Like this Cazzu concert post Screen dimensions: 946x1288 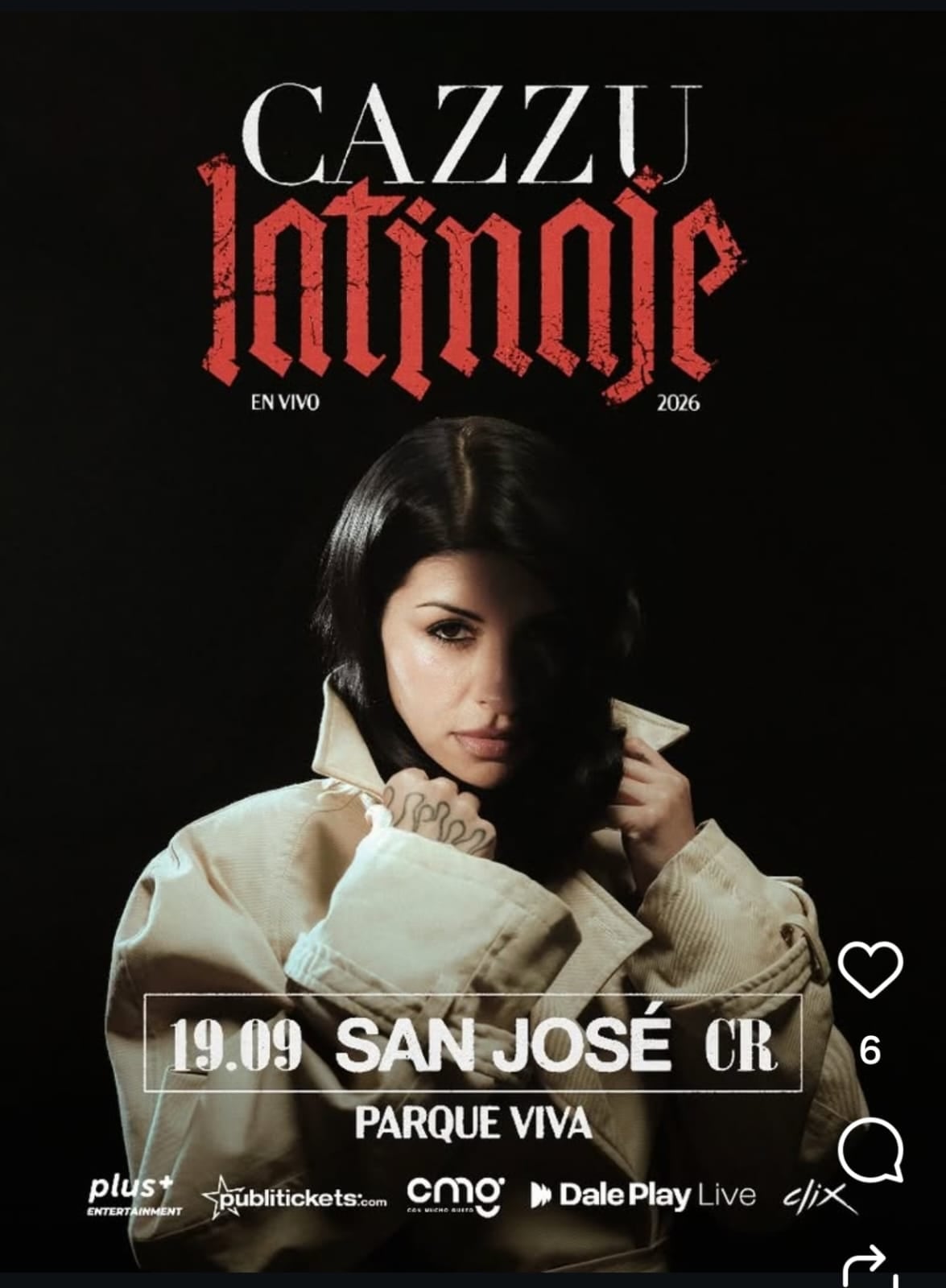[870, 969]
